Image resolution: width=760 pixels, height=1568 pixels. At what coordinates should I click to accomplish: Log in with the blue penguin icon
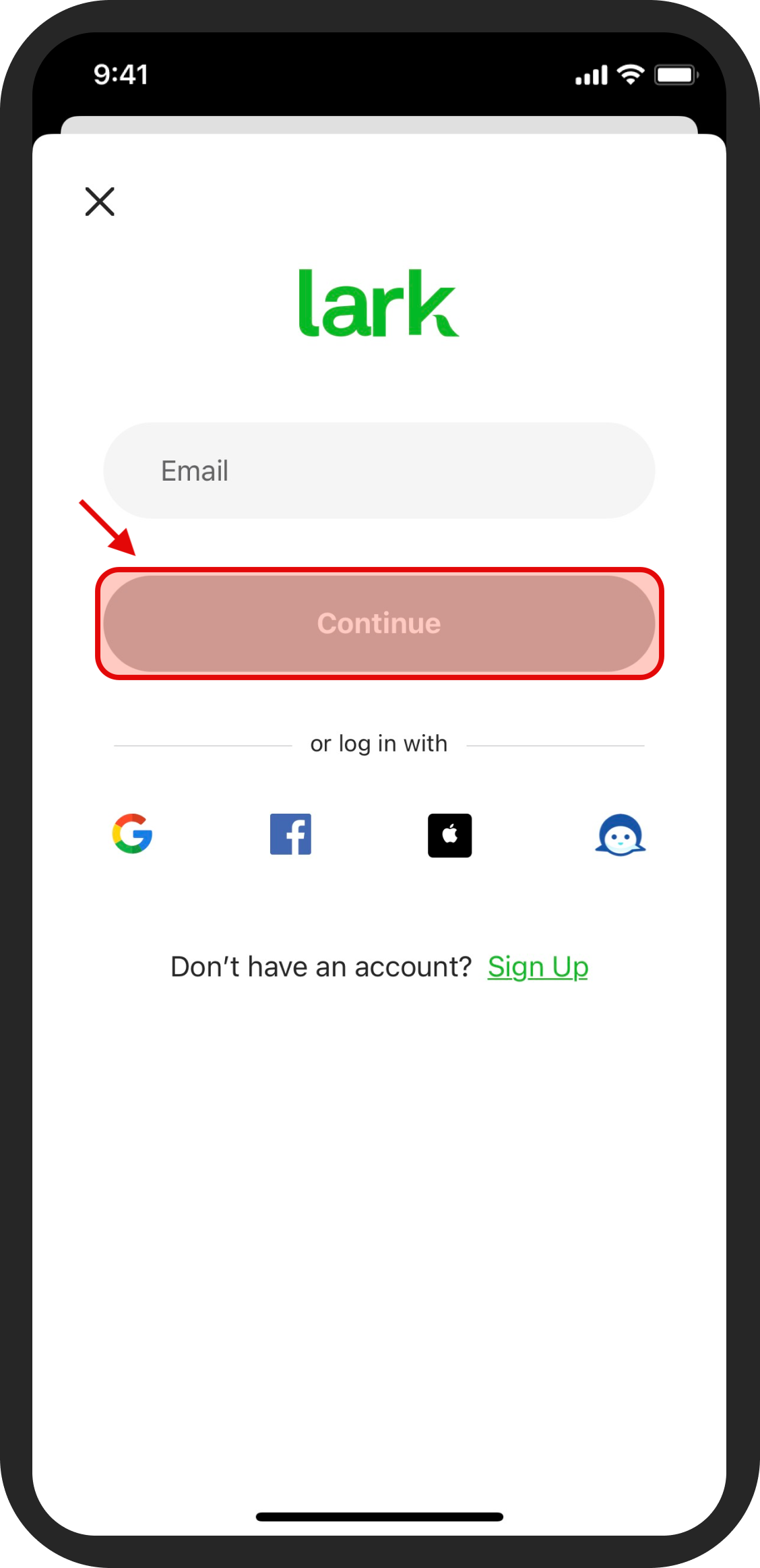[x=621, y=835]
